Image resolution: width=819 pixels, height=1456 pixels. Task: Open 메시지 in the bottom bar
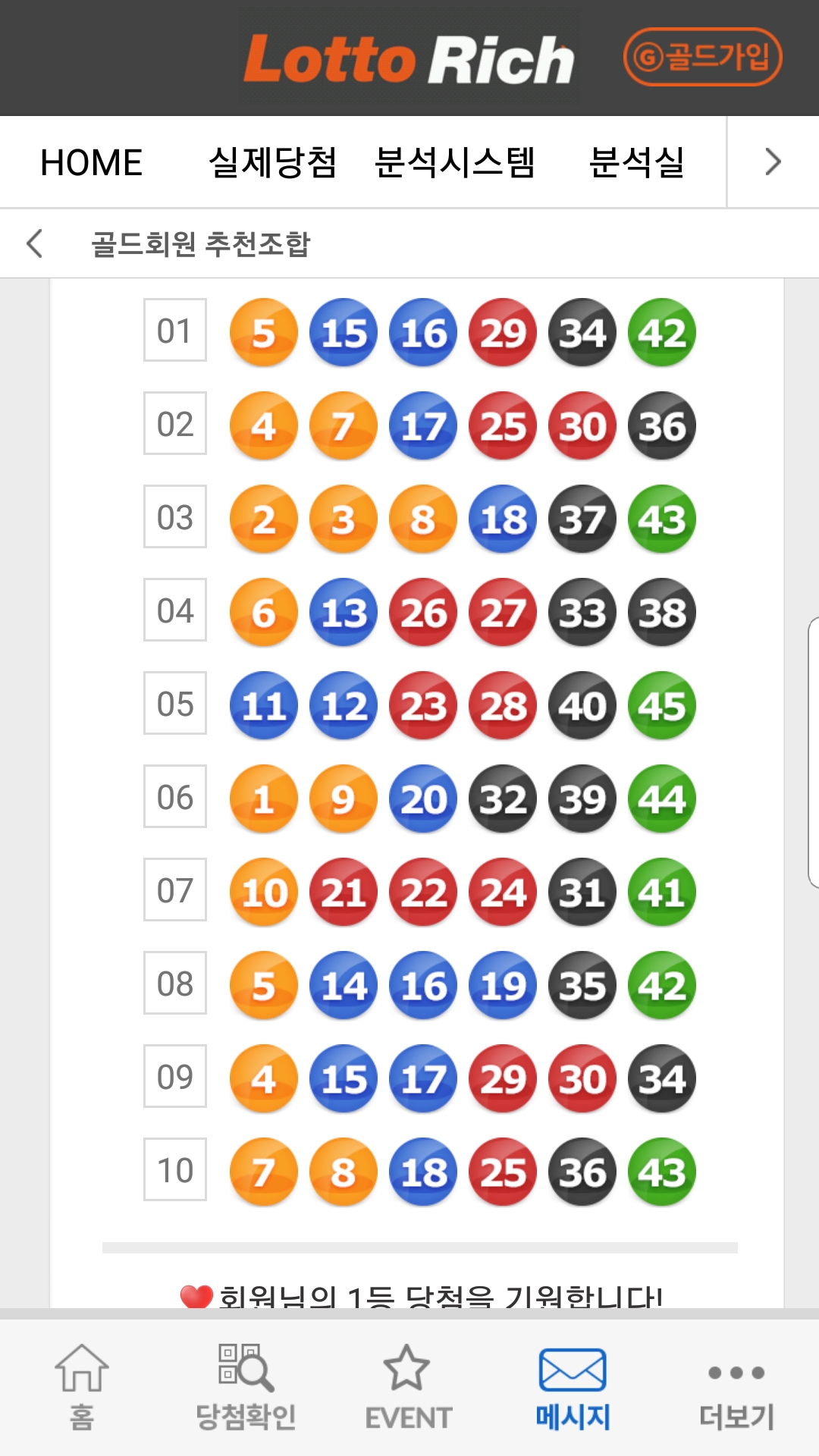tap(573, 1387)
